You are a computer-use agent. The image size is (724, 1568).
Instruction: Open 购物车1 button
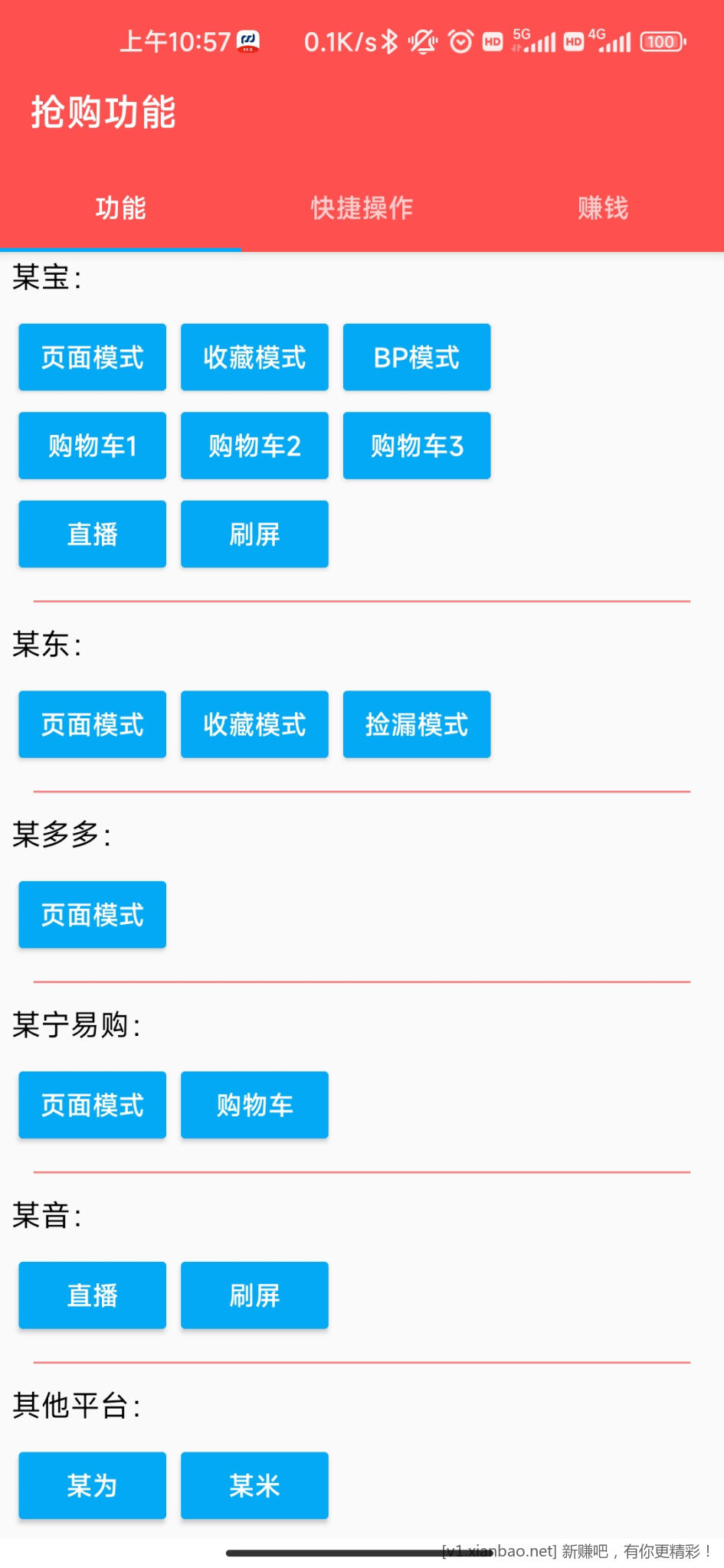(x=93, y=446)
